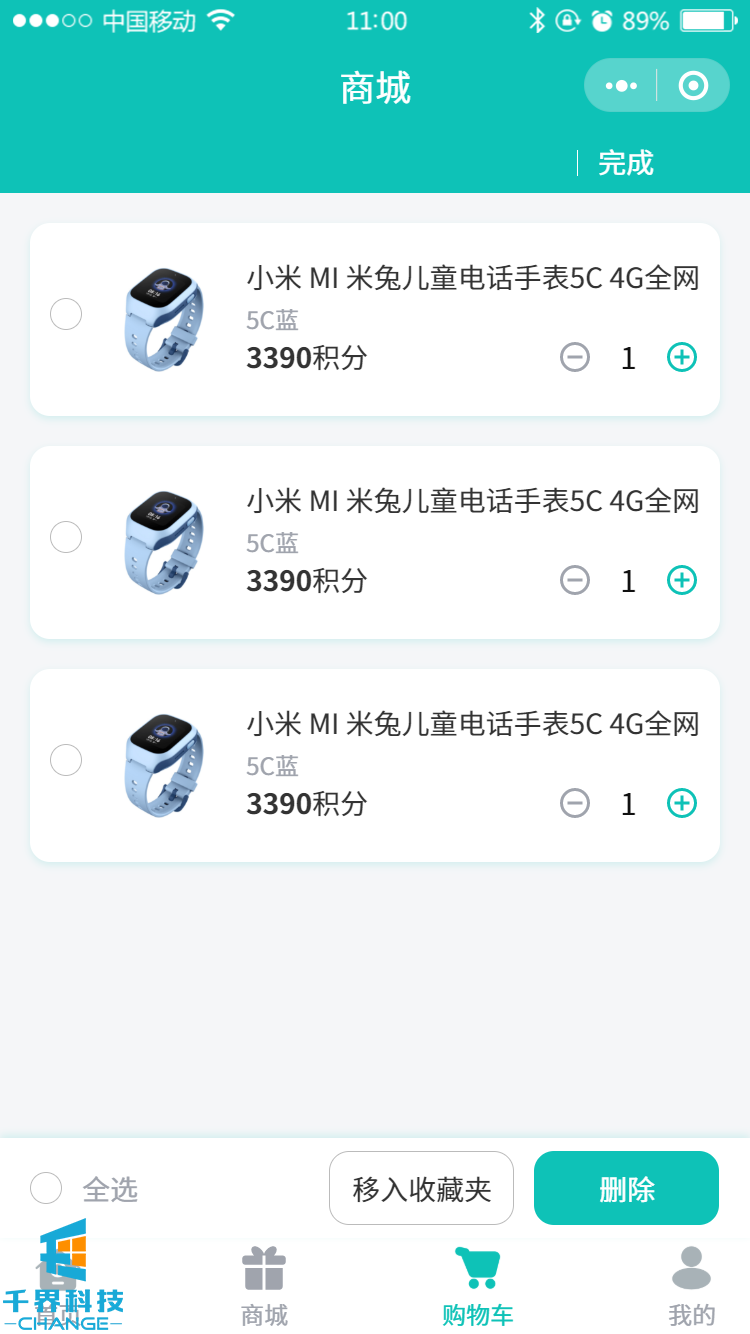Decrease quantity of the second watch item
Image resolution: width=750 pixels, height=1334 pixels.
pyautogui.click(x=575, y=580)
